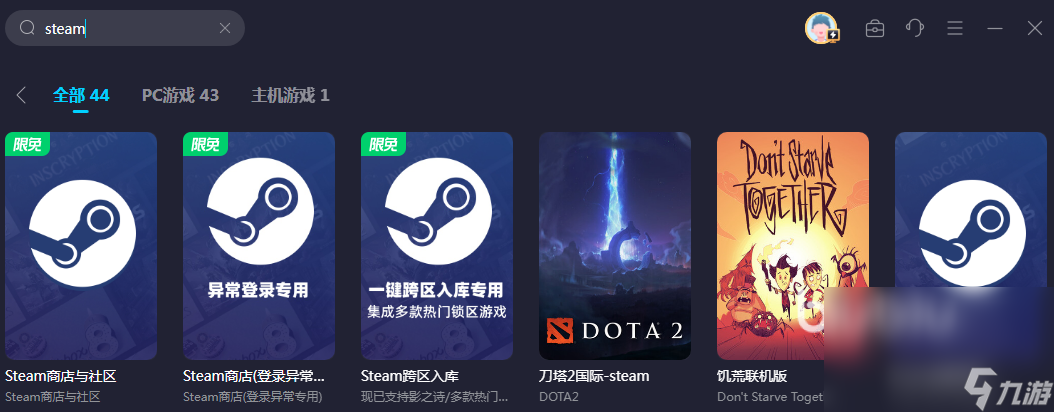Go back with the arrow

pos(21,95)
